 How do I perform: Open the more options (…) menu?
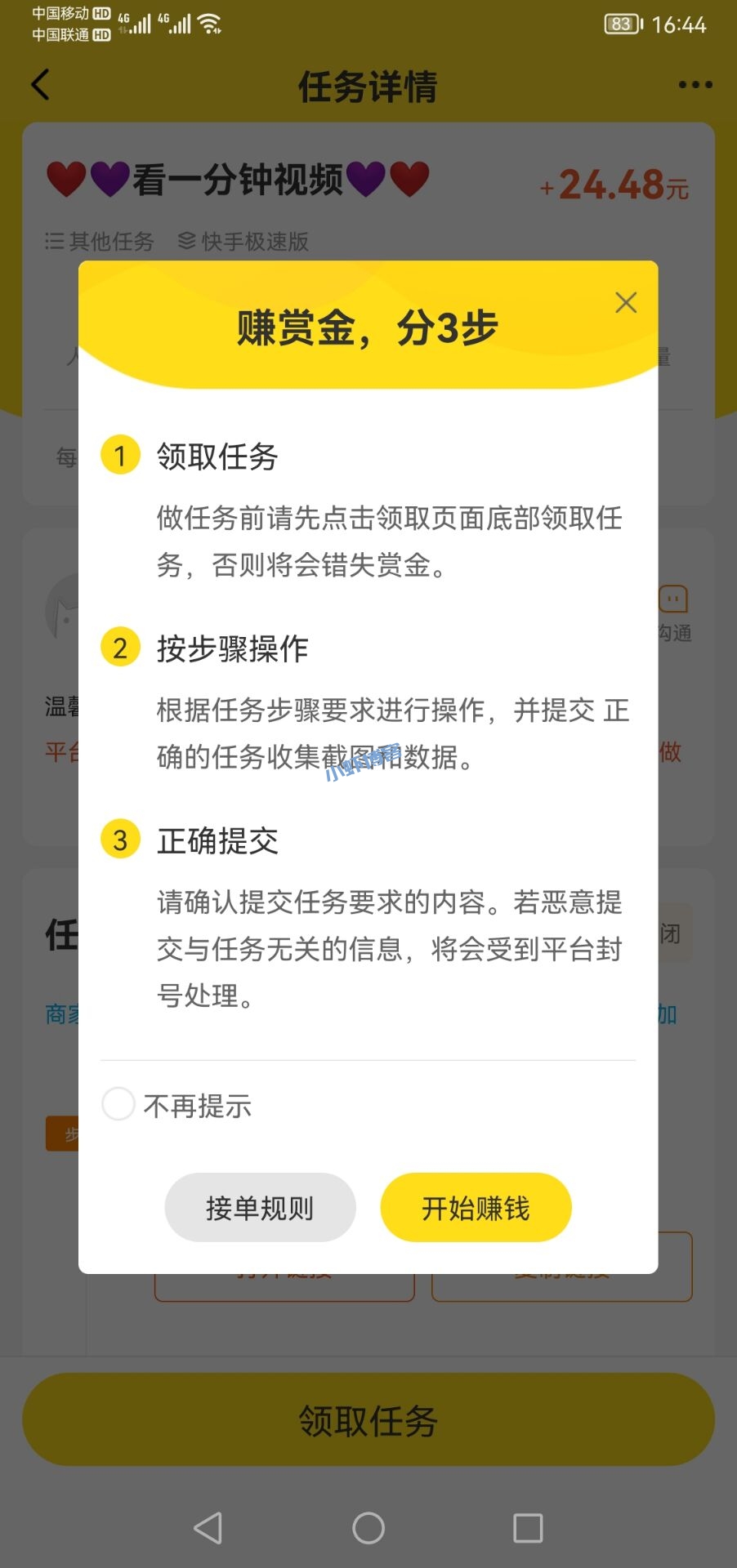(x=694, y=84)
